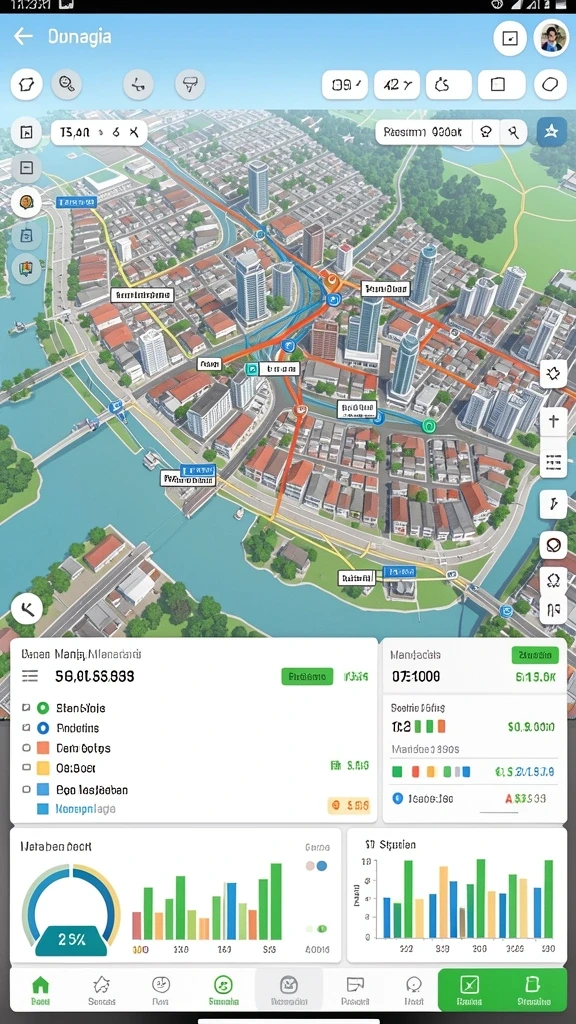This screenshot has height=1024, width=576.
Task: Go back using the top-left arrow
Action: (x=24, y=37)
